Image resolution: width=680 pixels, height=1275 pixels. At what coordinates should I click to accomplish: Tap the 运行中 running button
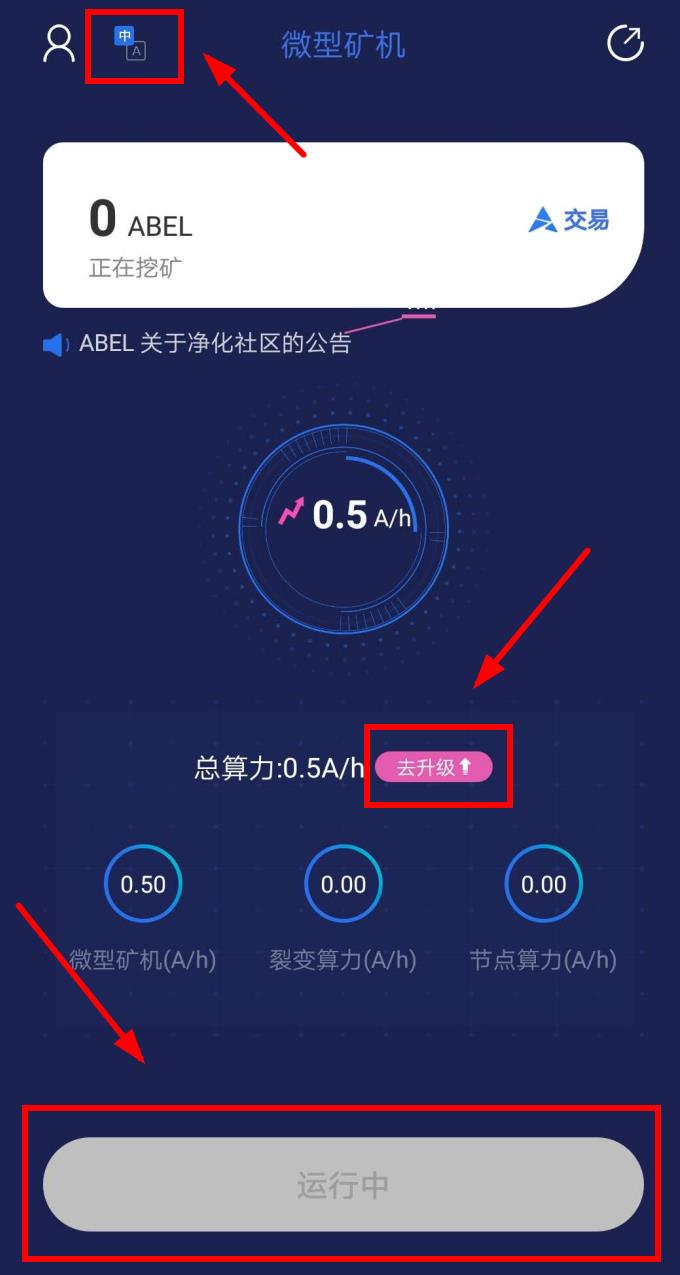[x=343, y=1185]
